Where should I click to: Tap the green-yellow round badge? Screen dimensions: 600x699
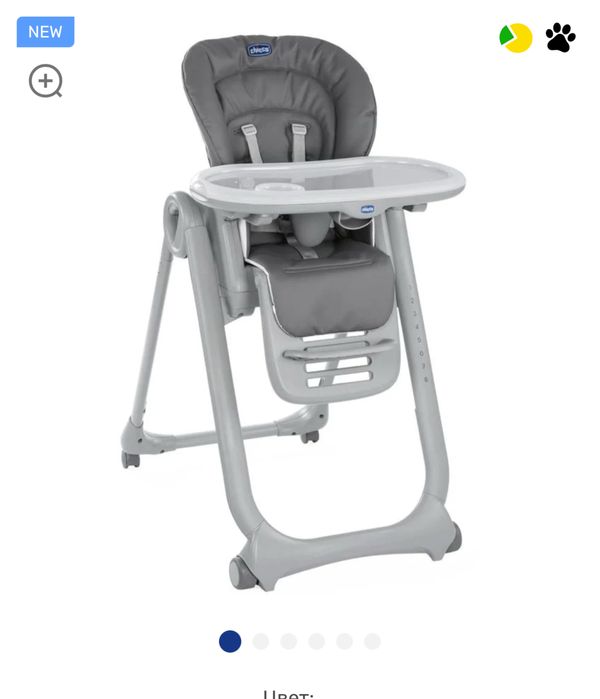[516, 38]
